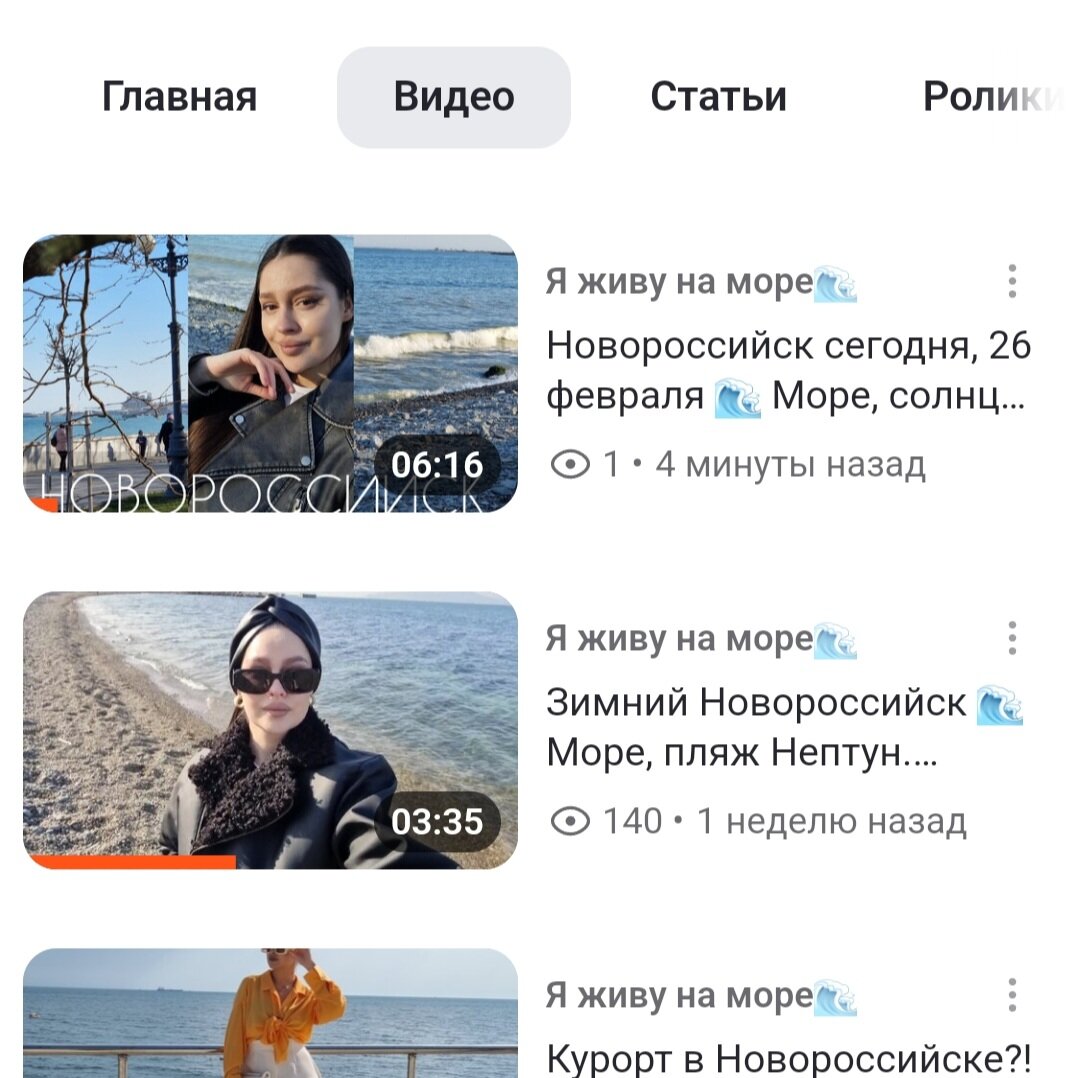Open options for Новороссийск сегодня video
This screenshot has width=1080, height=1078.
tap(1012, 281)
